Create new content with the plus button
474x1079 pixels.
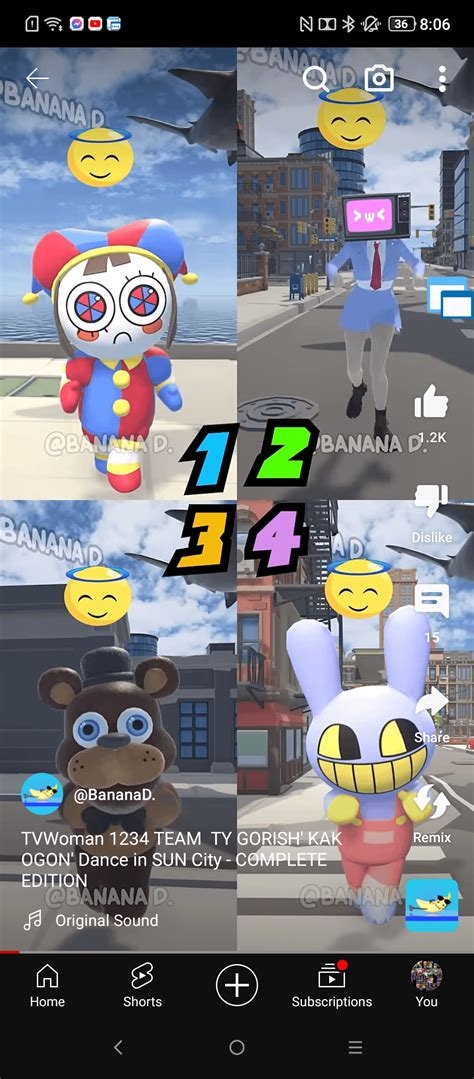(237, 985)
